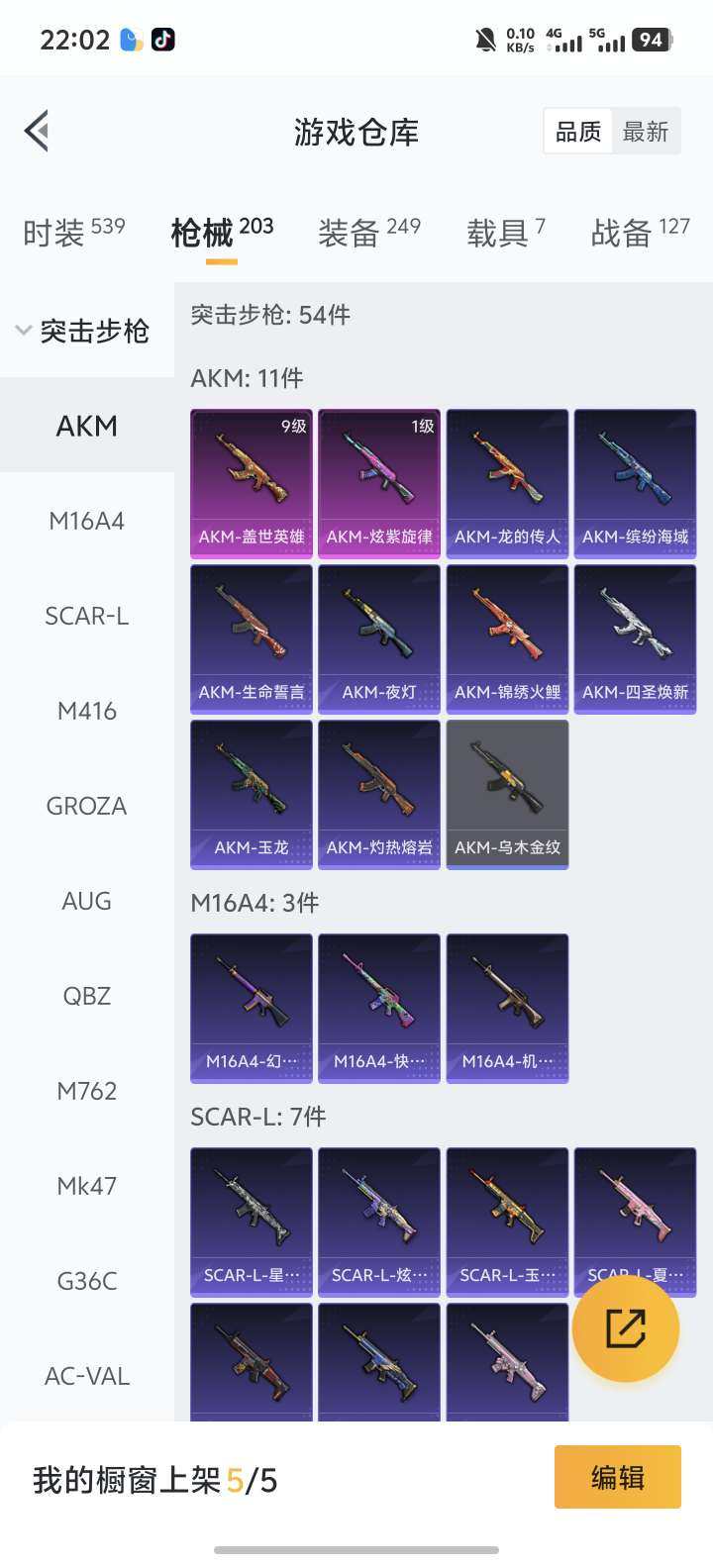713x1568 pixels.
Task: Sort the warehouse by 品质
Action: click(578, 132)
